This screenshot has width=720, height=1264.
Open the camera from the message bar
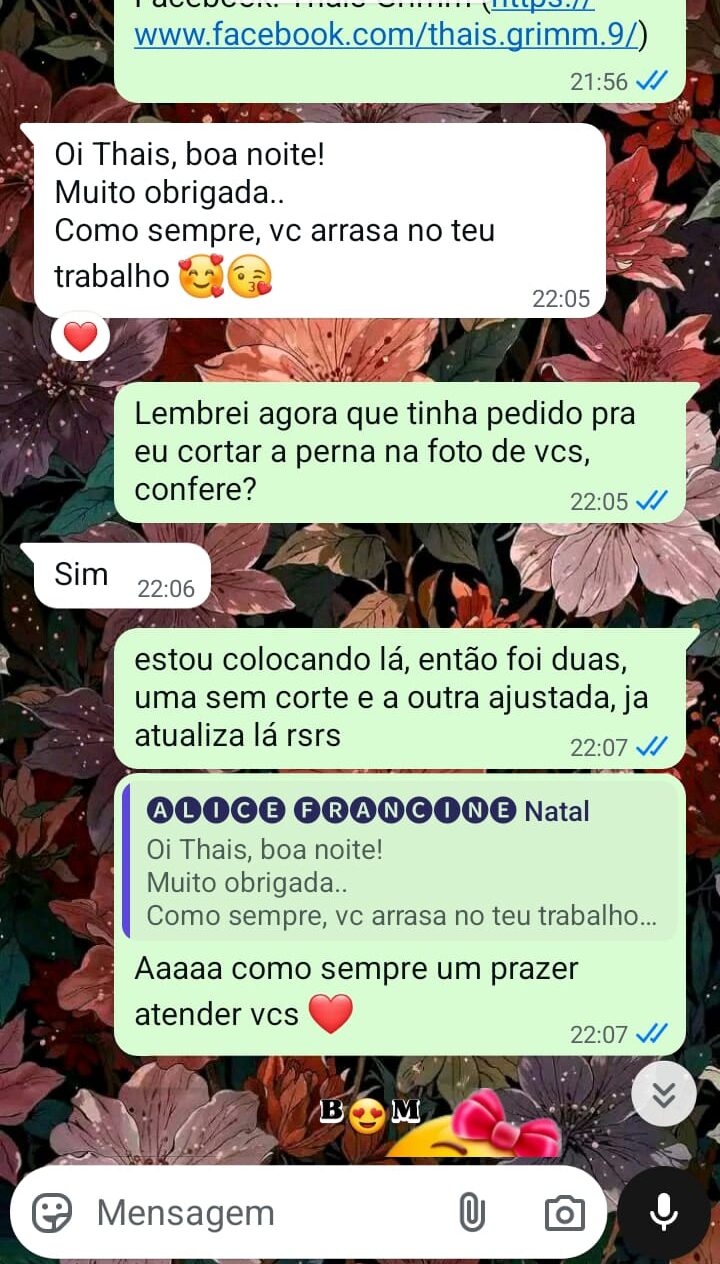564,1213
